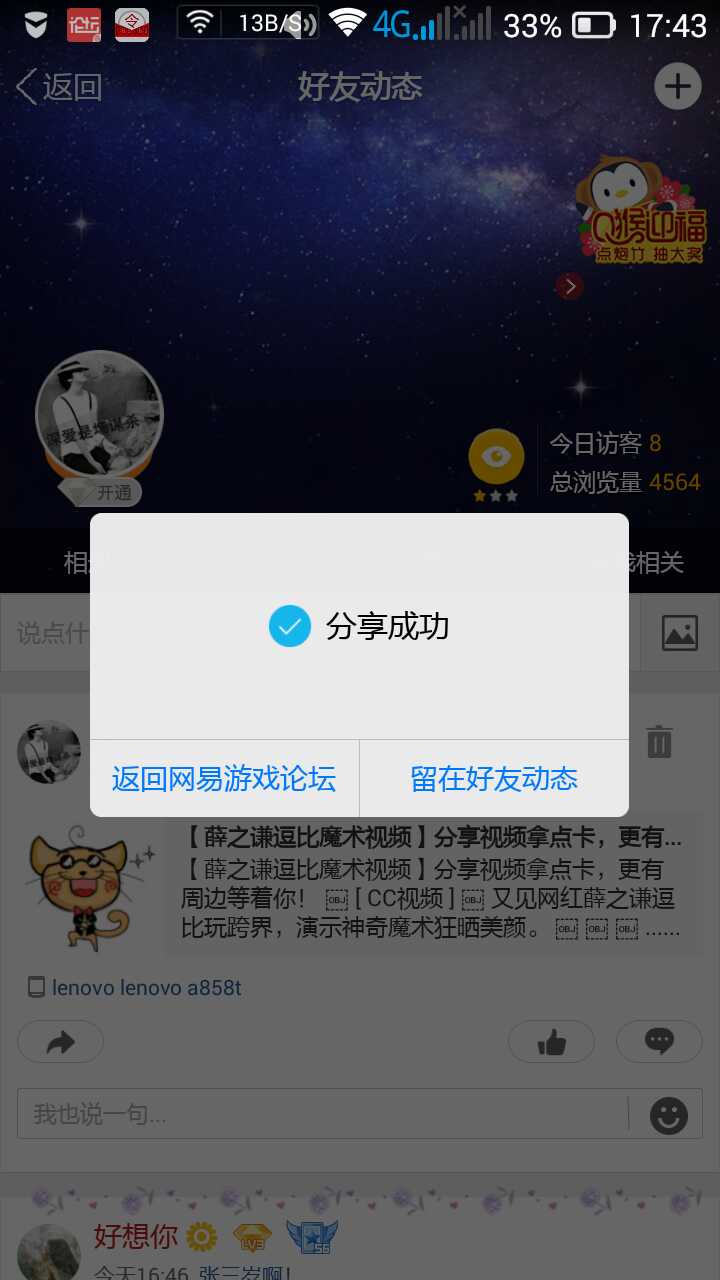
Task: Open the emoji picker
Action: (668, 1114)
